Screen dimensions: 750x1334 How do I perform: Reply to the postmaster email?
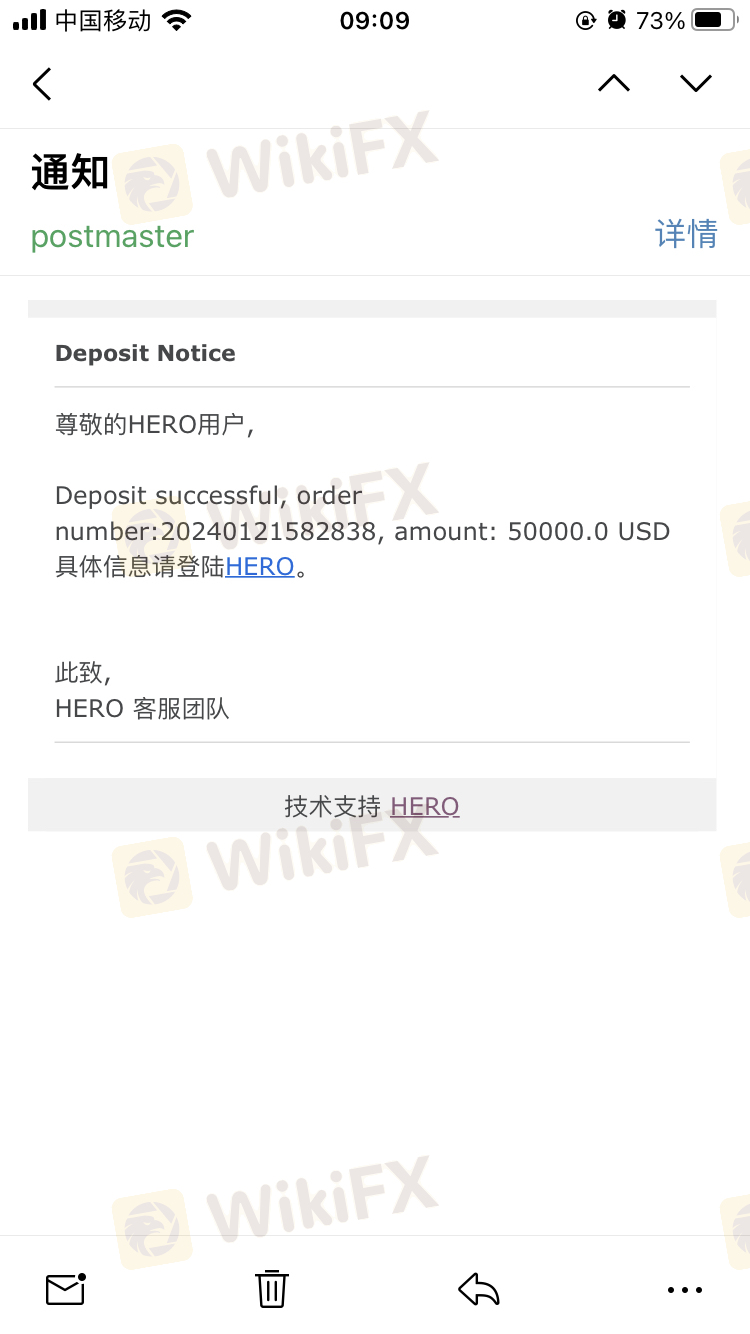(479, 1289)
